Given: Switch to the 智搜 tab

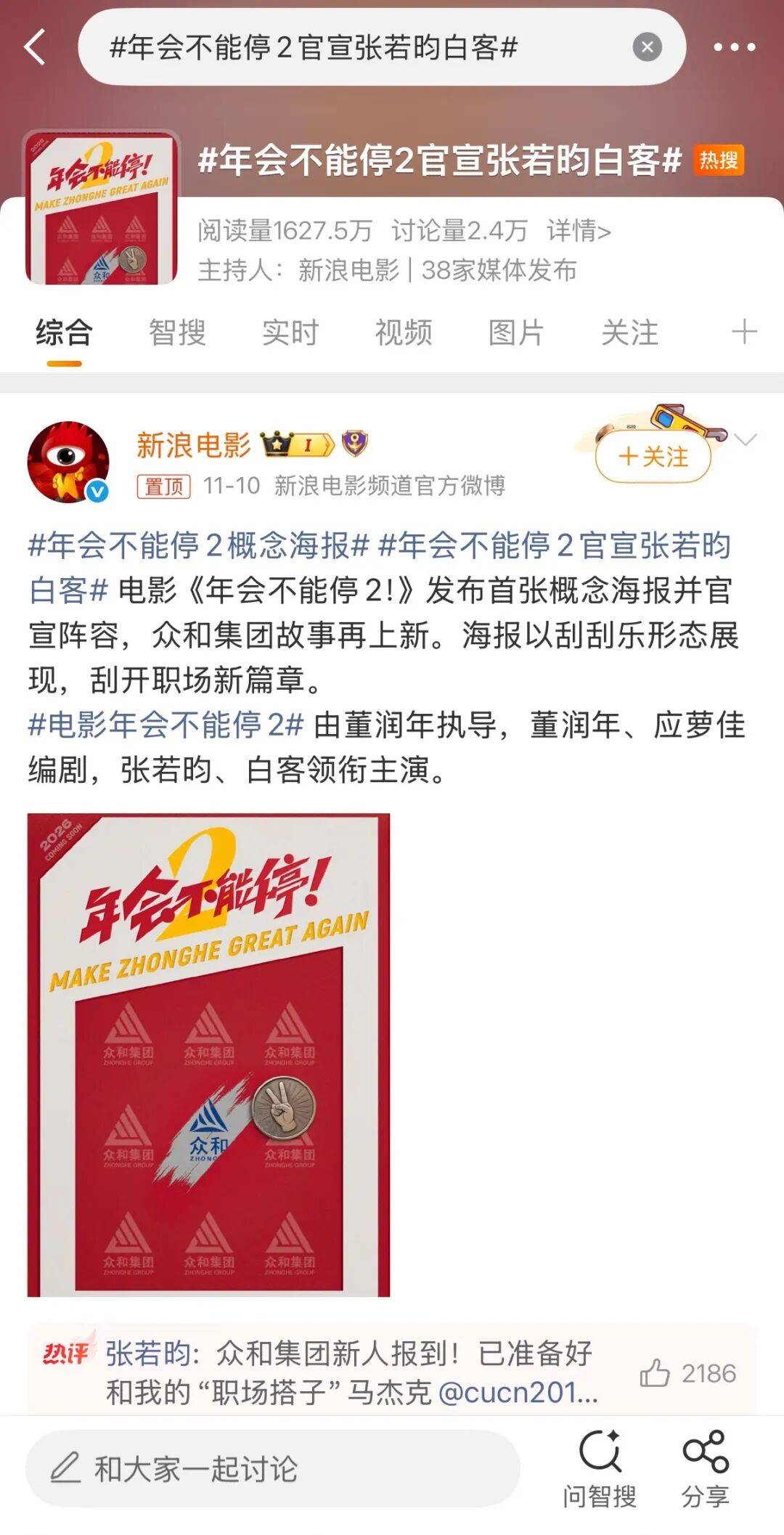Looking at the screenshot, I should [177, 333].
